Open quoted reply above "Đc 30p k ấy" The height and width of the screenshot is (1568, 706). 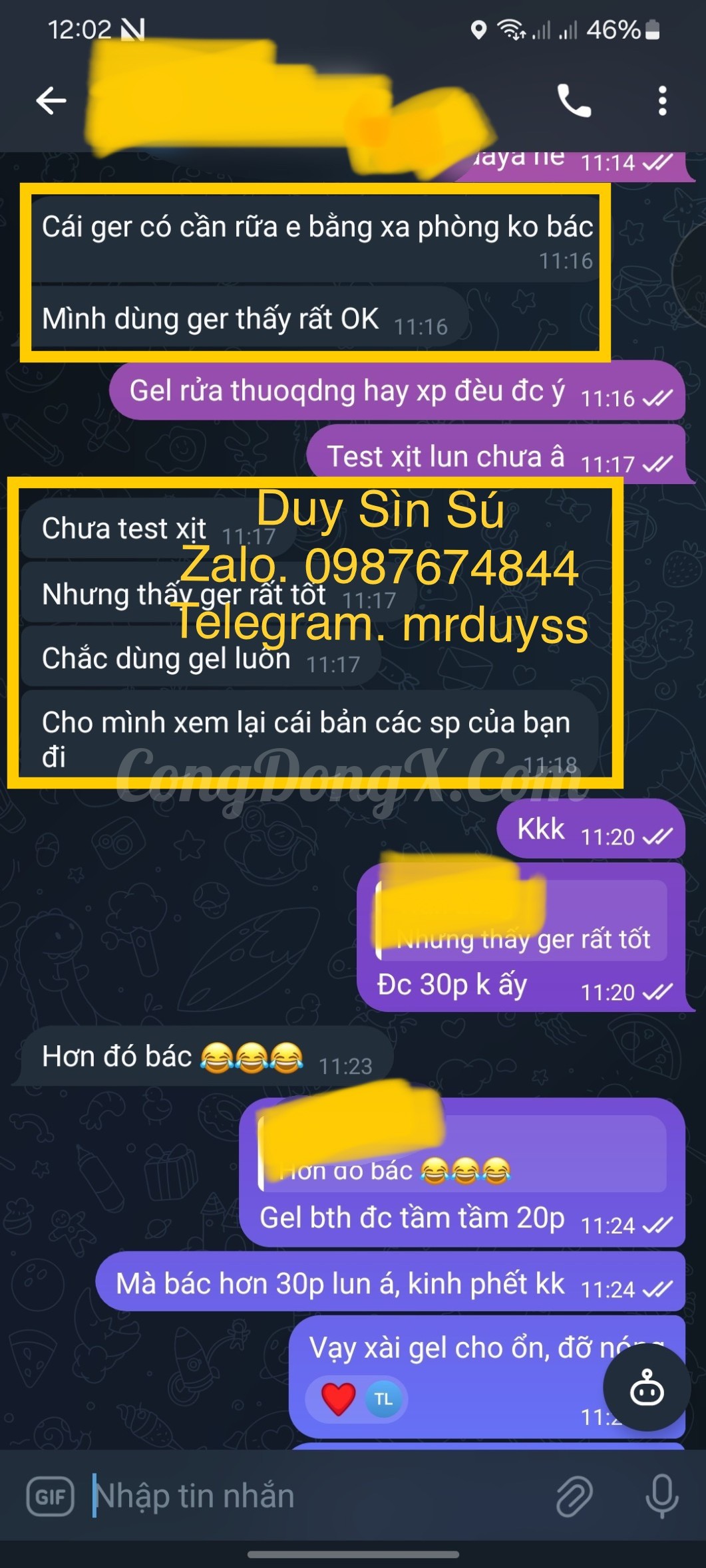tap(522, 920)
